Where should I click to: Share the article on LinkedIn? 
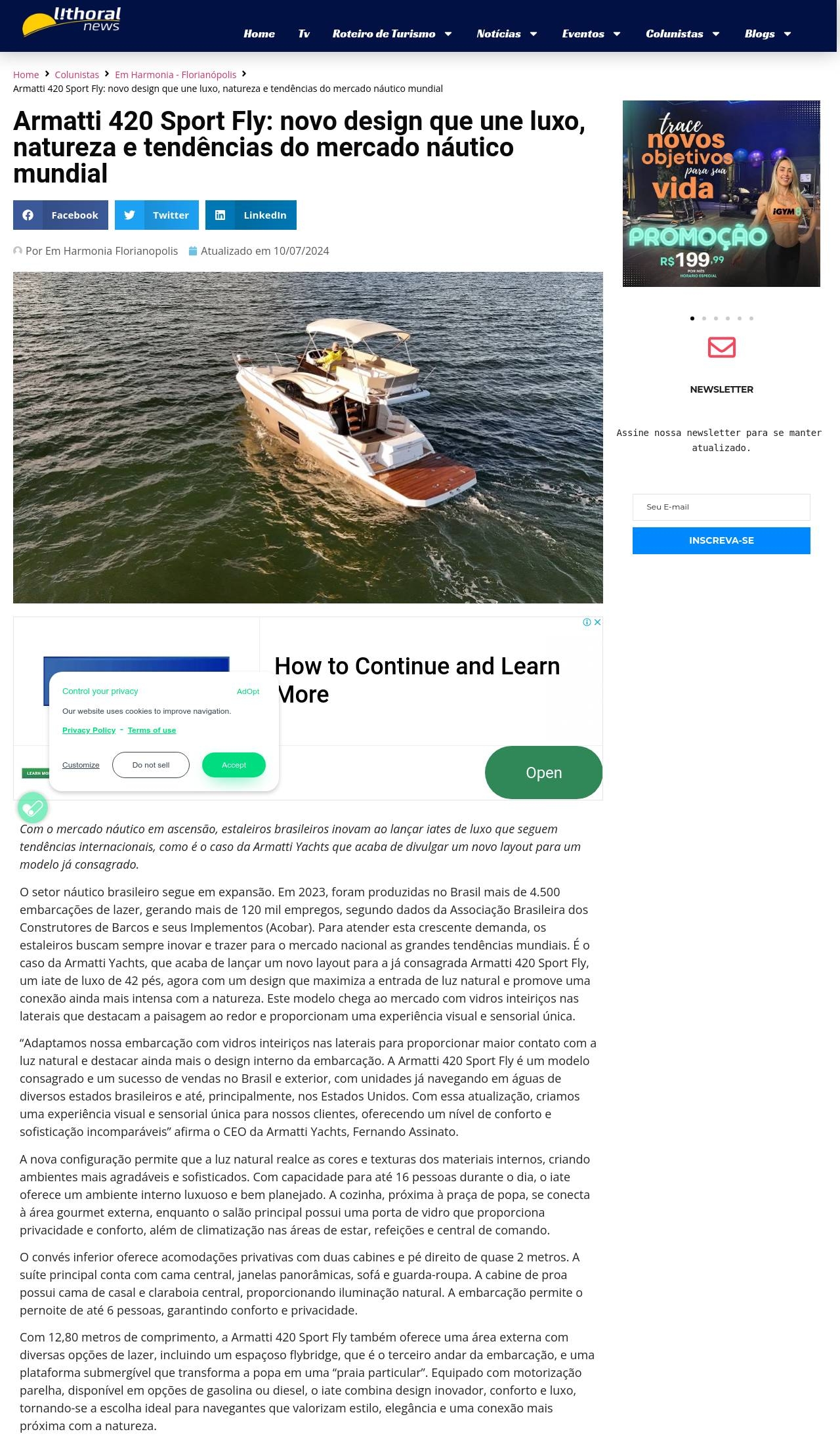click(x=251, y=215)
